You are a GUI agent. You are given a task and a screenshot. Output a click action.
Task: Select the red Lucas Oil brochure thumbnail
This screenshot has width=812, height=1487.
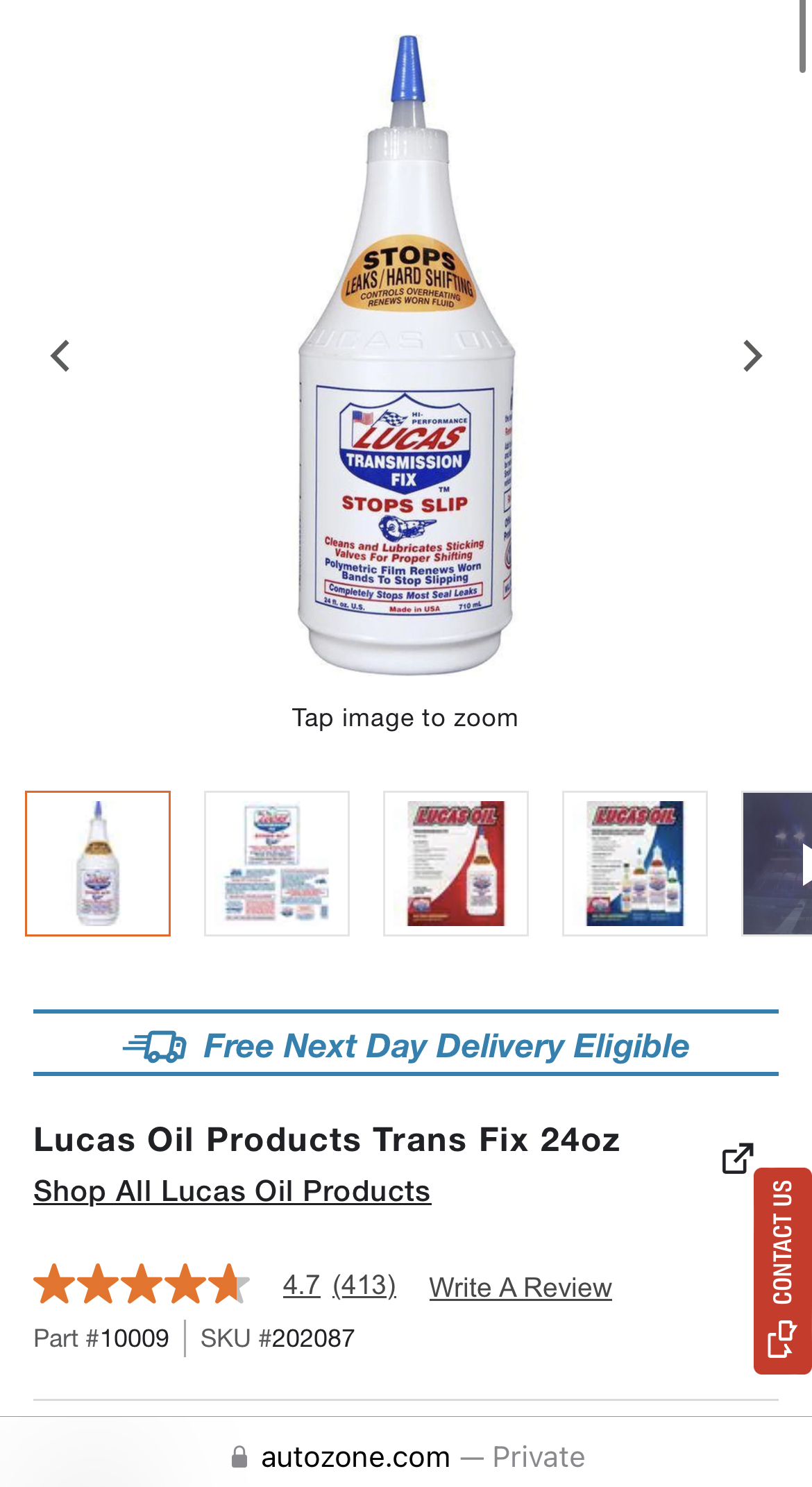456,864
